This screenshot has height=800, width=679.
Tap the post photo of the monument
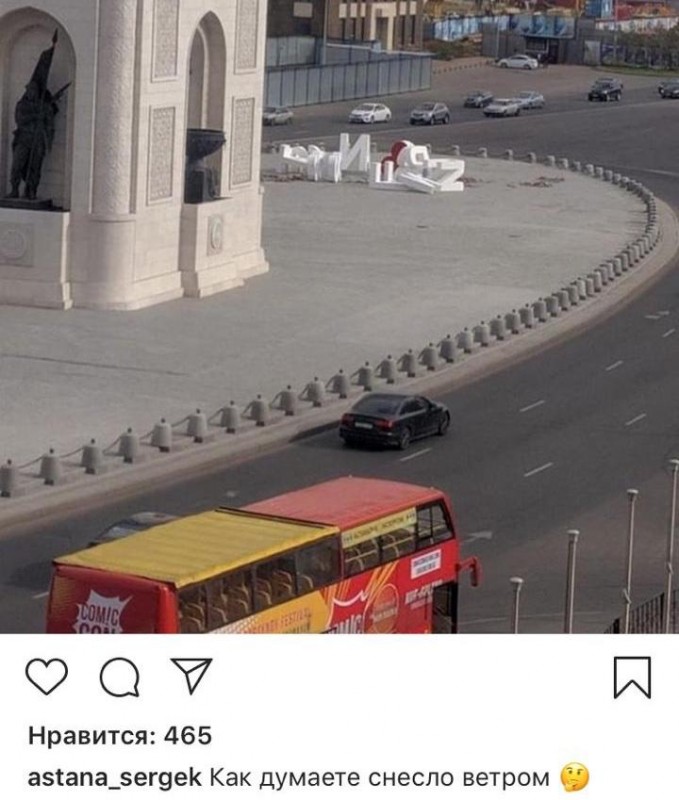(340, 315)
